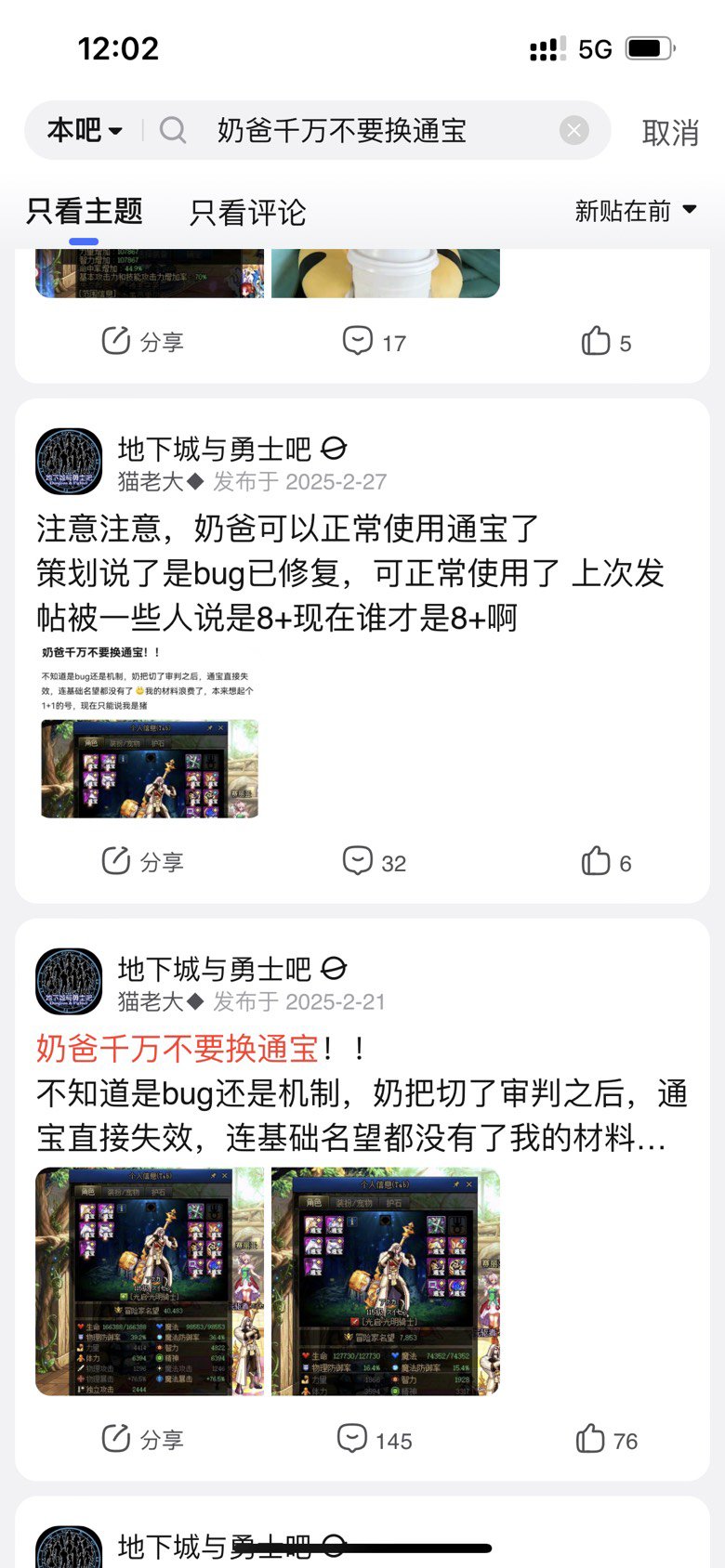Like the 2025-2-27 post with 6 likes
Screen dimensions: 725x1568
(x=606, y=861)
